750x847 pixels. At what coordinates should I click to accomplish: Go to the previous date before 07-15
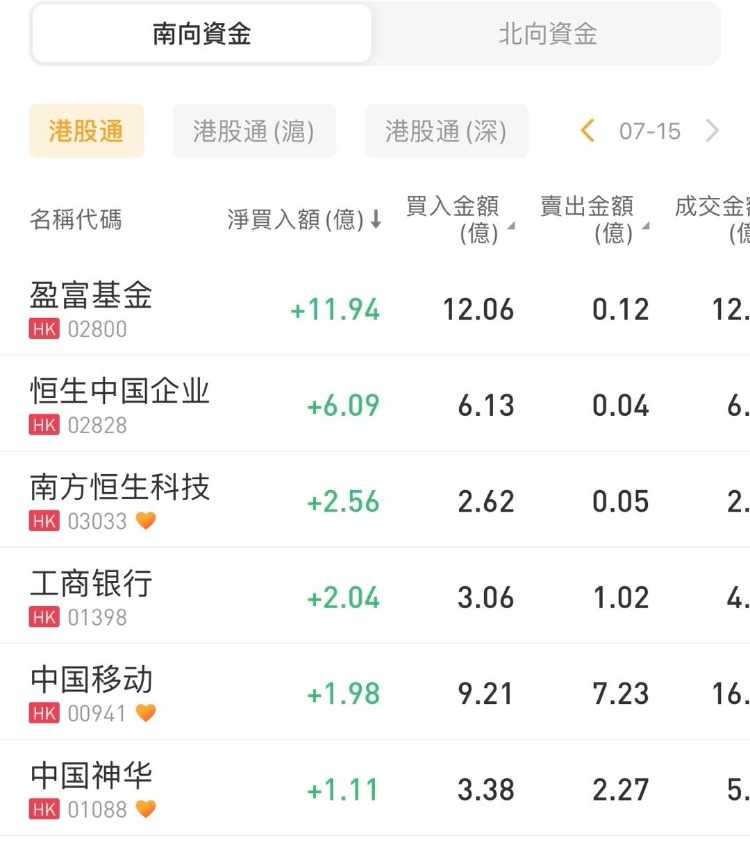point(588,131)
